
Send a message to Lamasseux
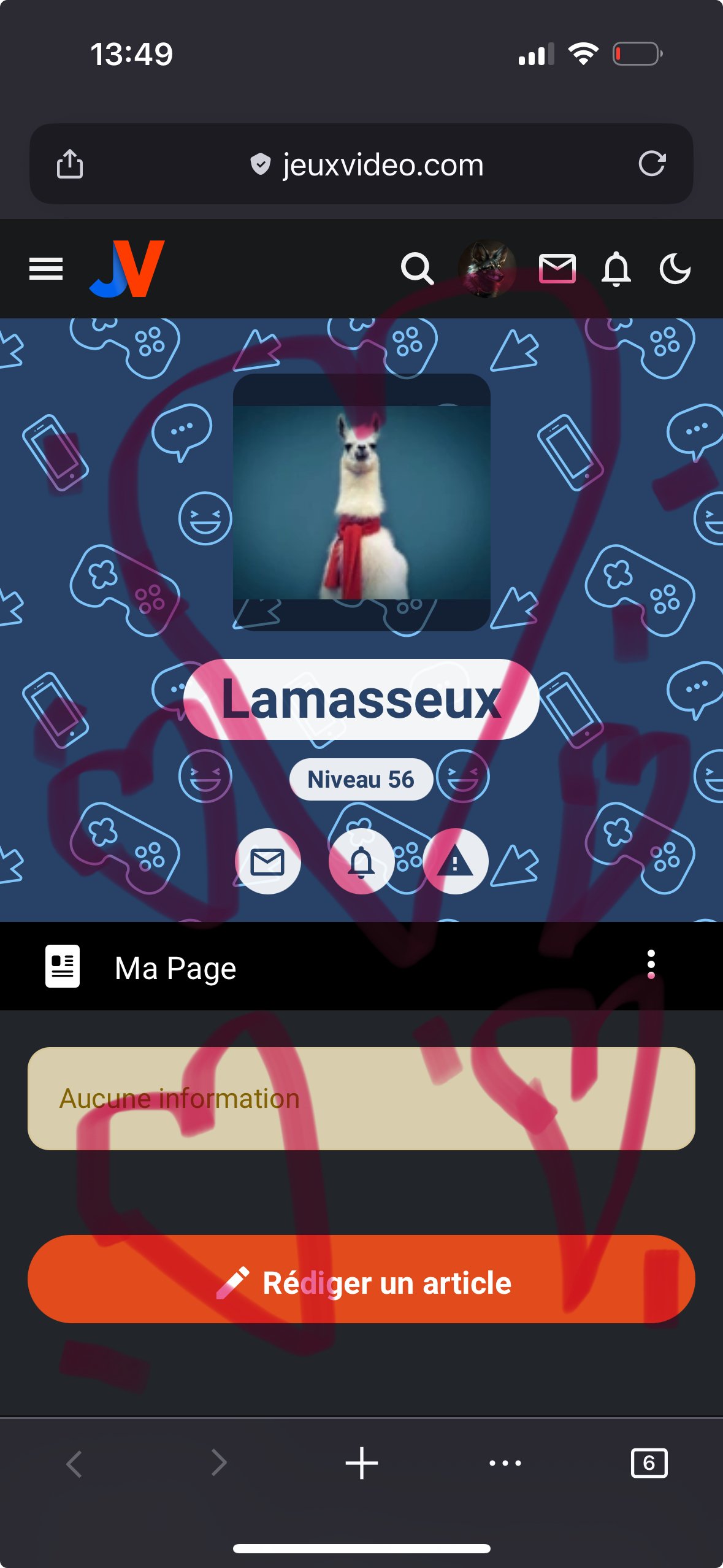[268, 862]
